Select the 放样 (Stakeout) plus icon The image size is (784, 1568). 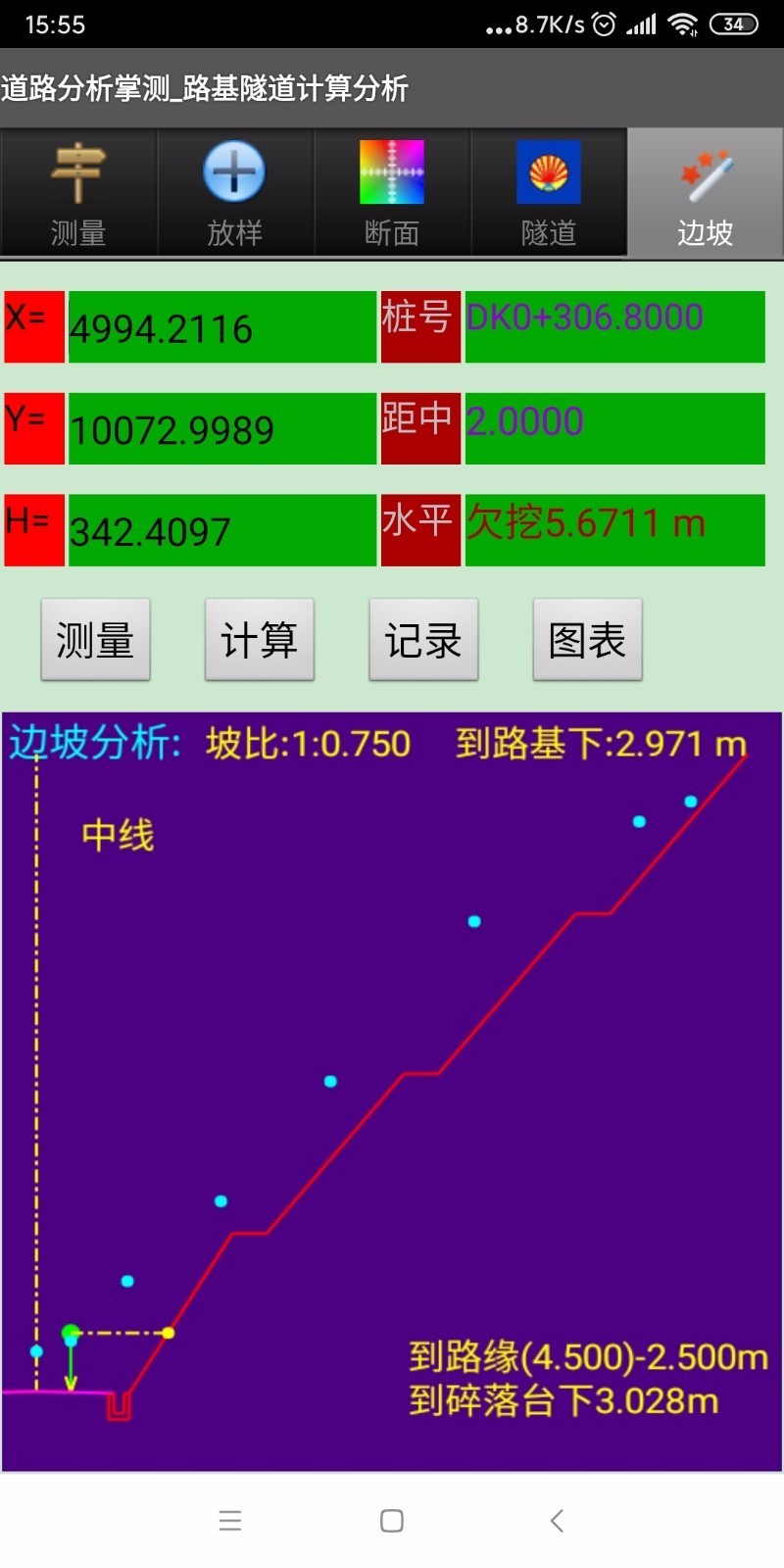click(235, 191)
